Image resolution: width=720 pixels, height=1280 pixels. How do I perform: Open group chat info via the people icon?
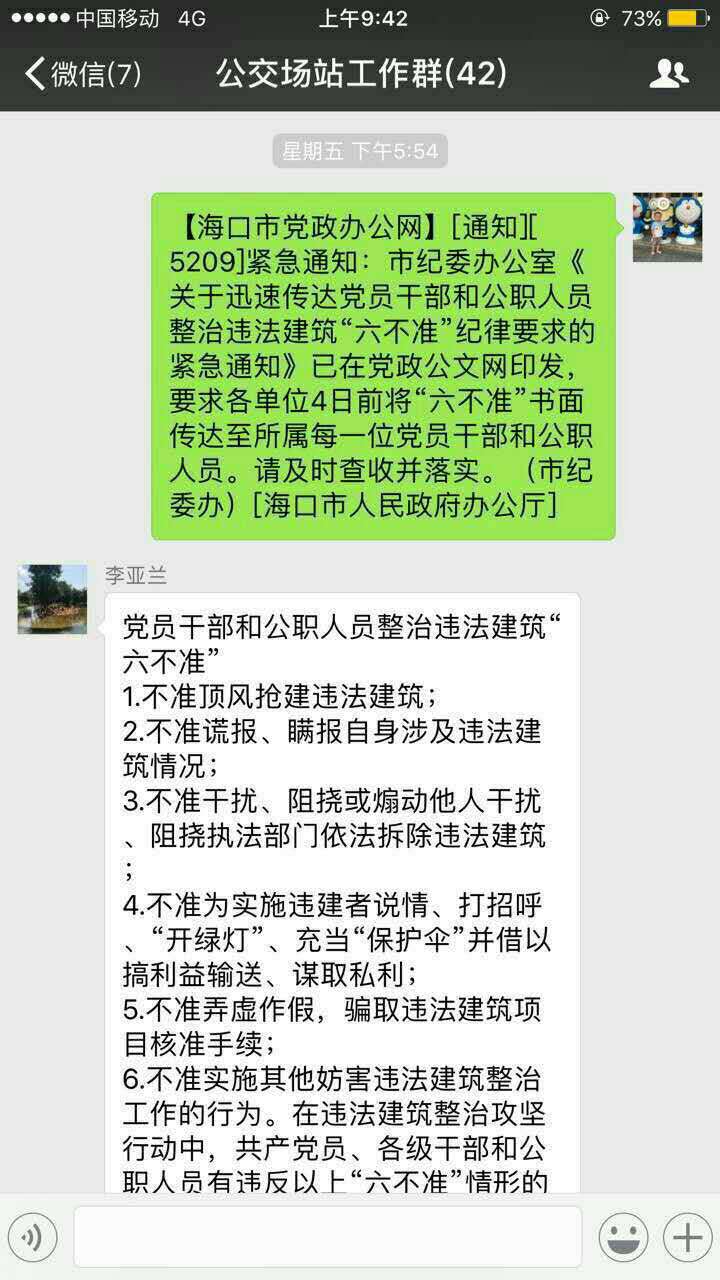[x=668, y=73]
